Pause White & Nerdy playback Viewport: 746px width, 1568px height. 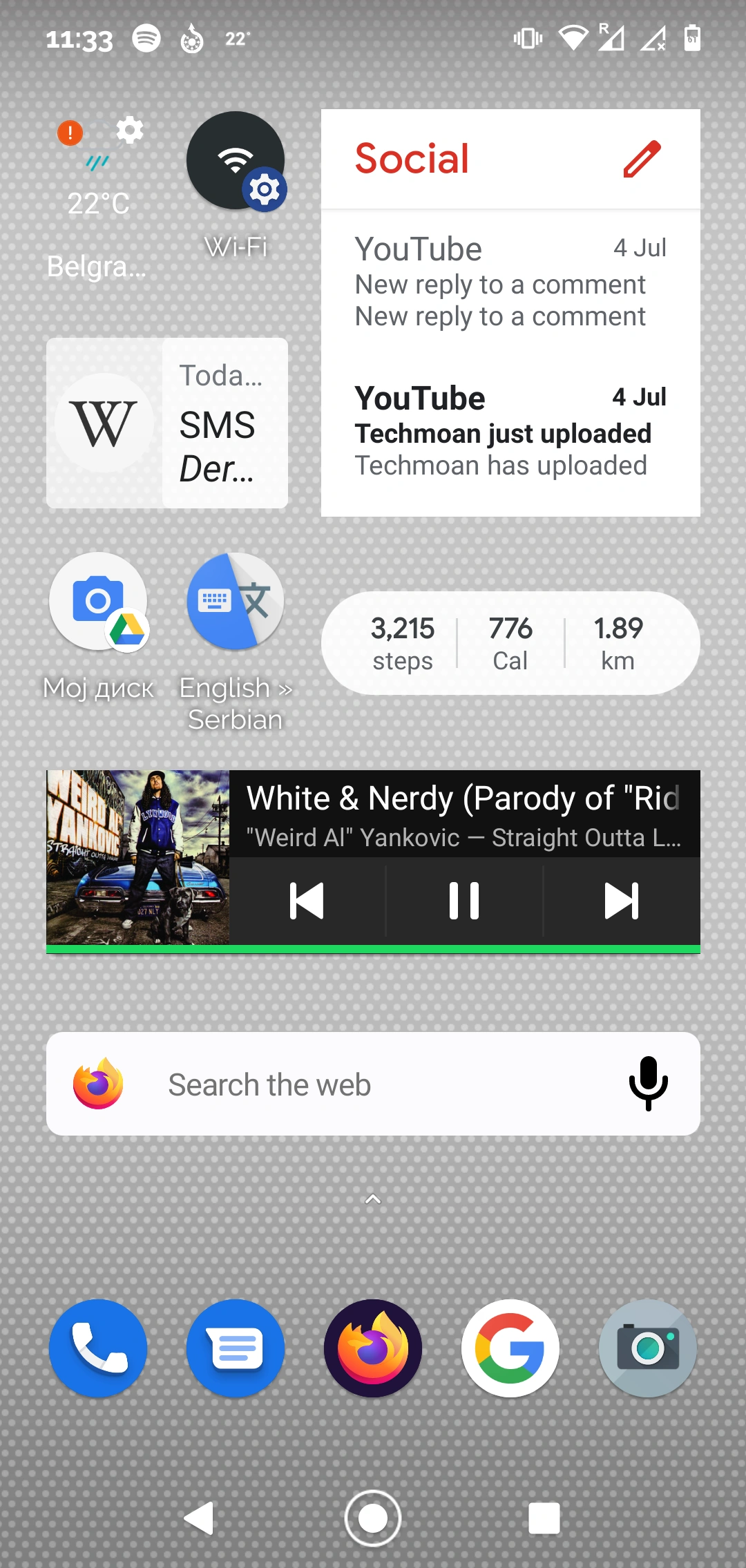tap(464, 901)
